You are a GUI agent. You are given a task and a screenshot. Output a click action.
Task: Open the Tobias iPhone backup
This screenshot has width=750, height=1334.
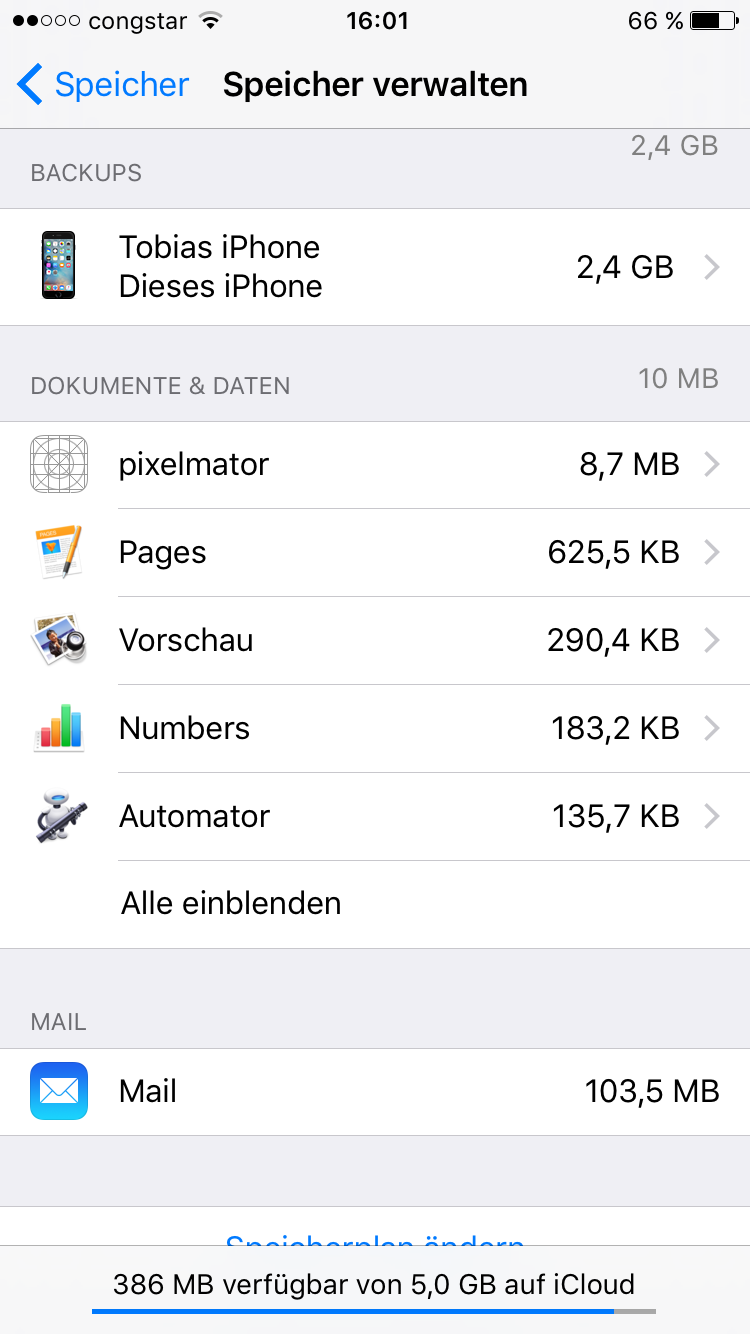coord(375,267)
